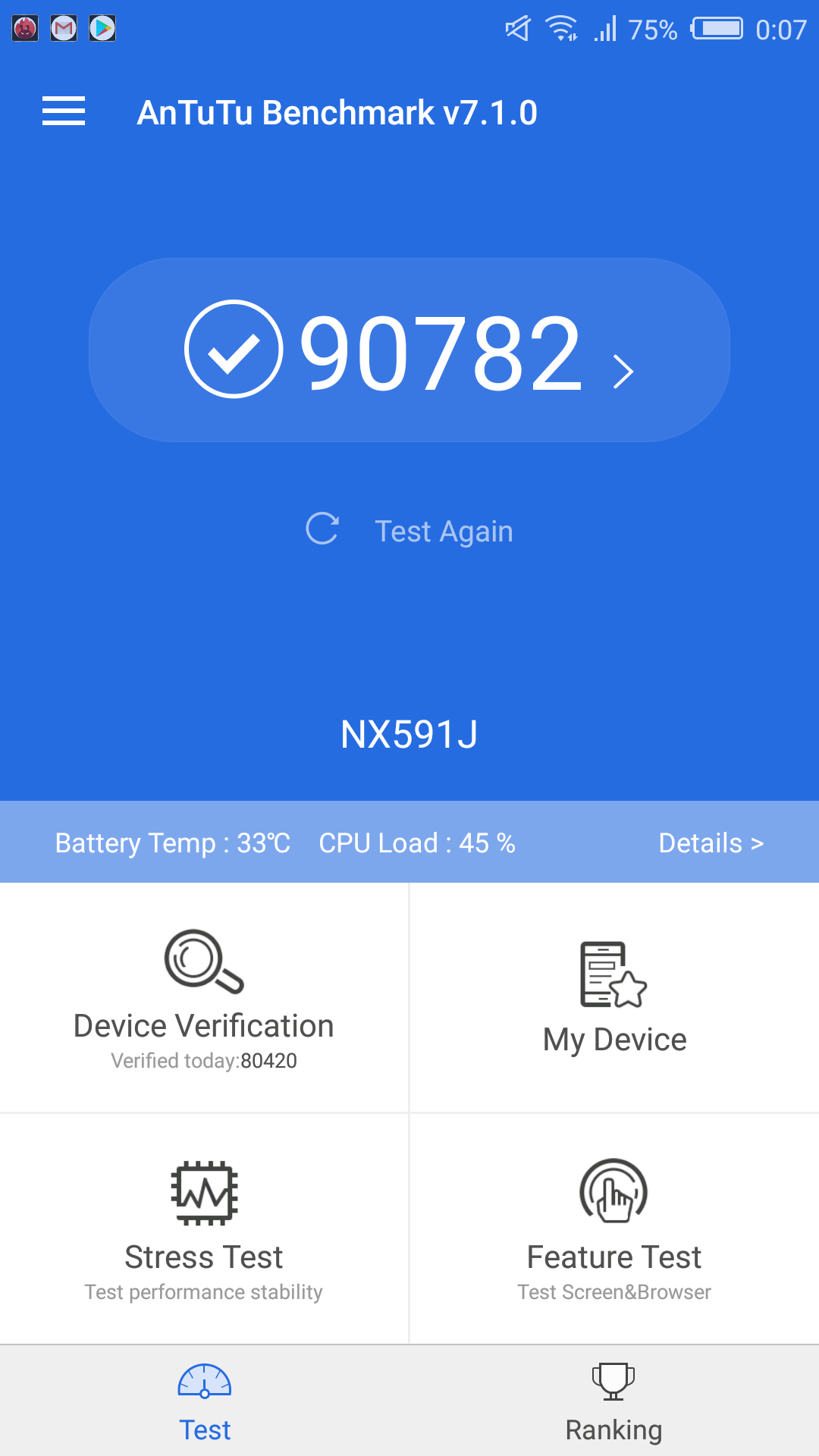Viewport: 819px width, 1456px height.
Task: Switch to the Ranking tab
Action: pos(613,1401)
